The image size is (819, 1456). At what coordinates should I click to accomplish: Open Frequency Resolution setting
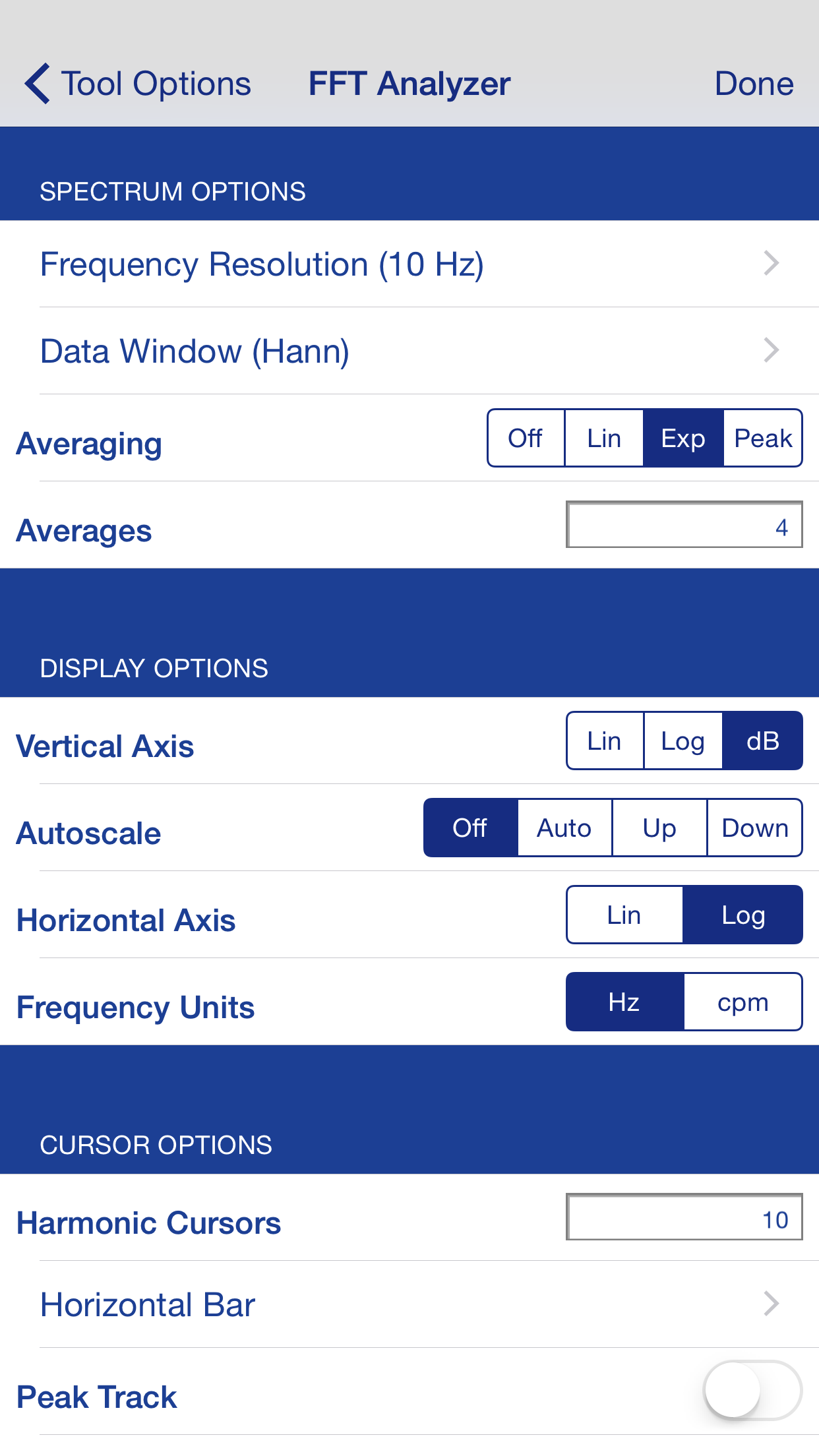point(409,264)
